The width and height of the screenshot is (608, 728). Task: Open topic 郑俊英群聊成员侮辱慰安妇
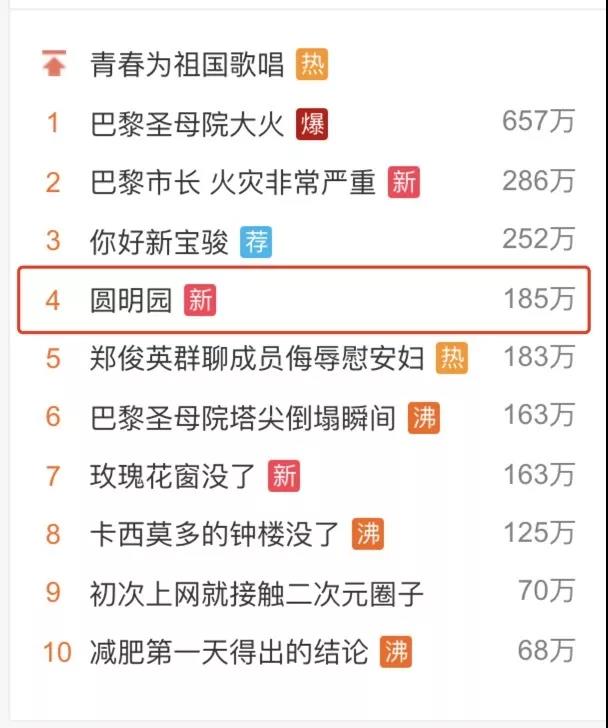[x=256, y=358]
